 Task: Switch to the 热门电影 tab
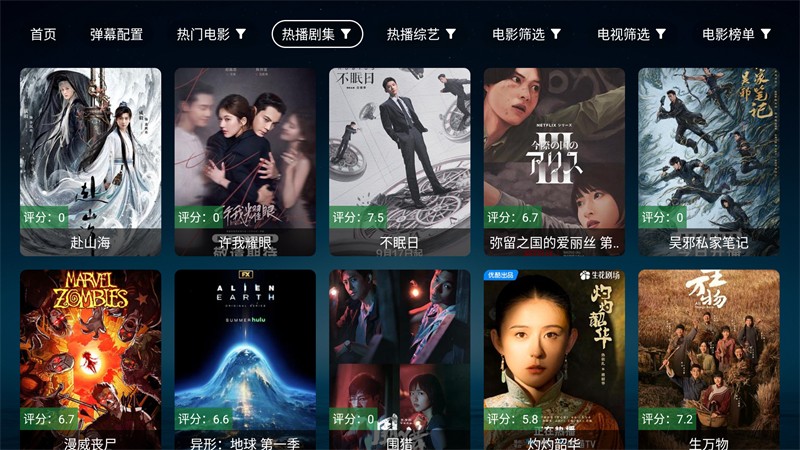tap(211, 34)
